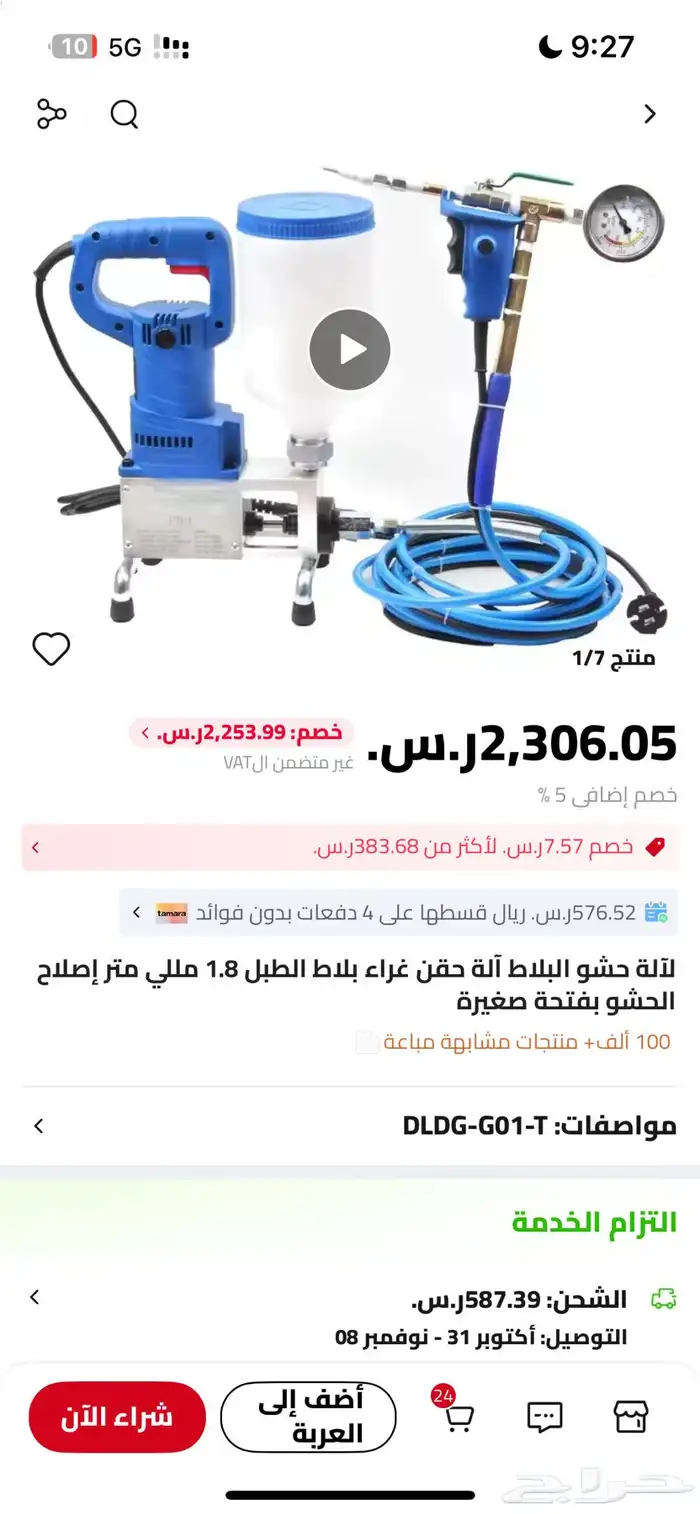
Task: Add item to the cart
Action: click(308, 1417)
